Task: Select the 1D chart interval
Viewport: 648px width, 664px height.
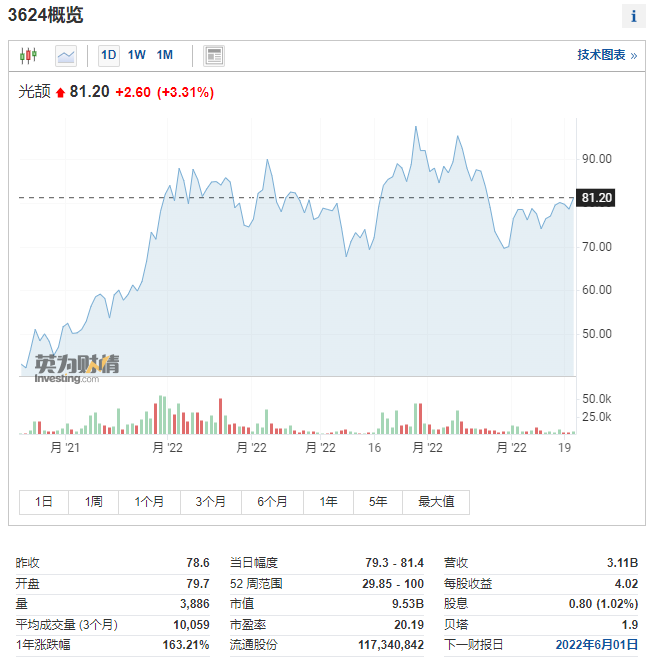Action: tap(108, 55)
